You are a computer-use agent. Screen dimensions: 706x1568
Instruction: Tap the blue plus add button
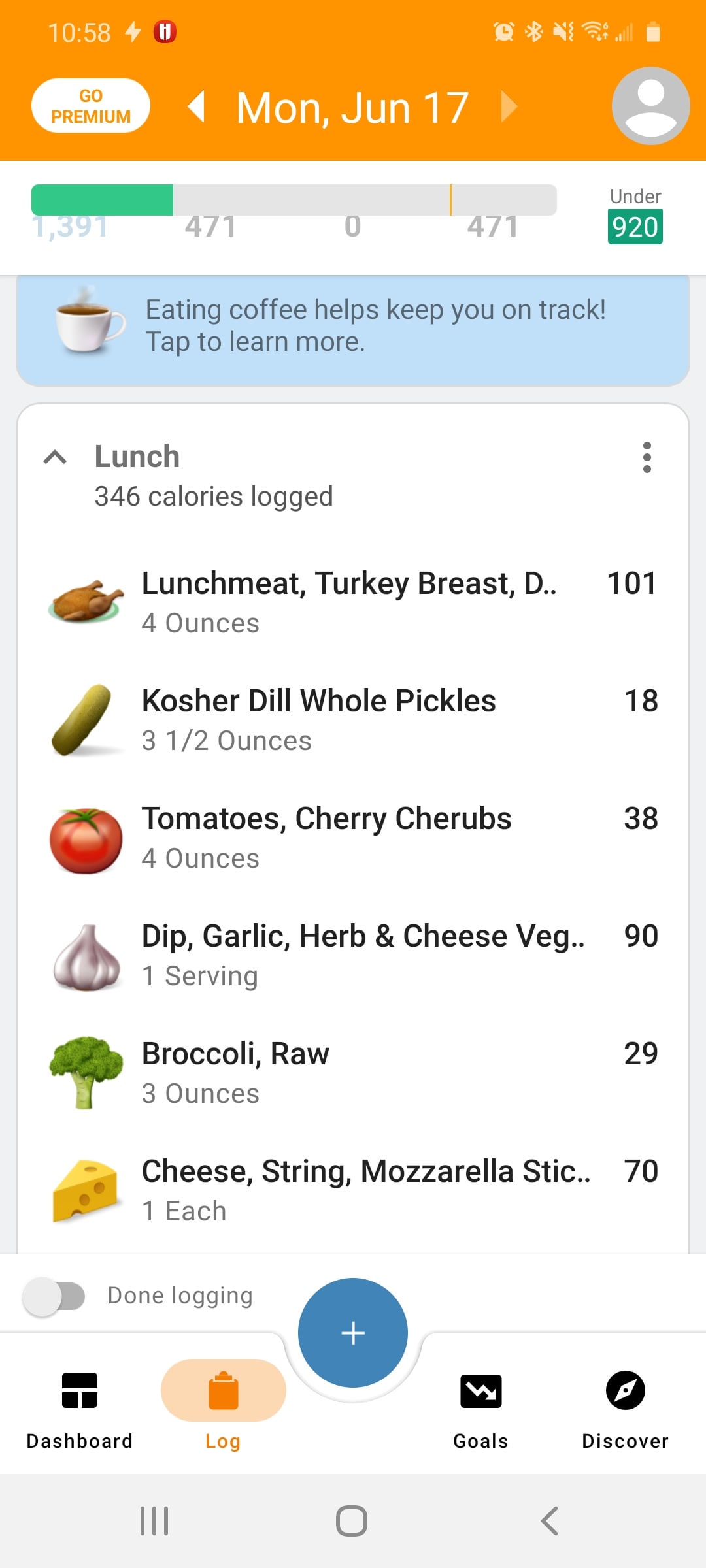click(x=353, y=1333)
